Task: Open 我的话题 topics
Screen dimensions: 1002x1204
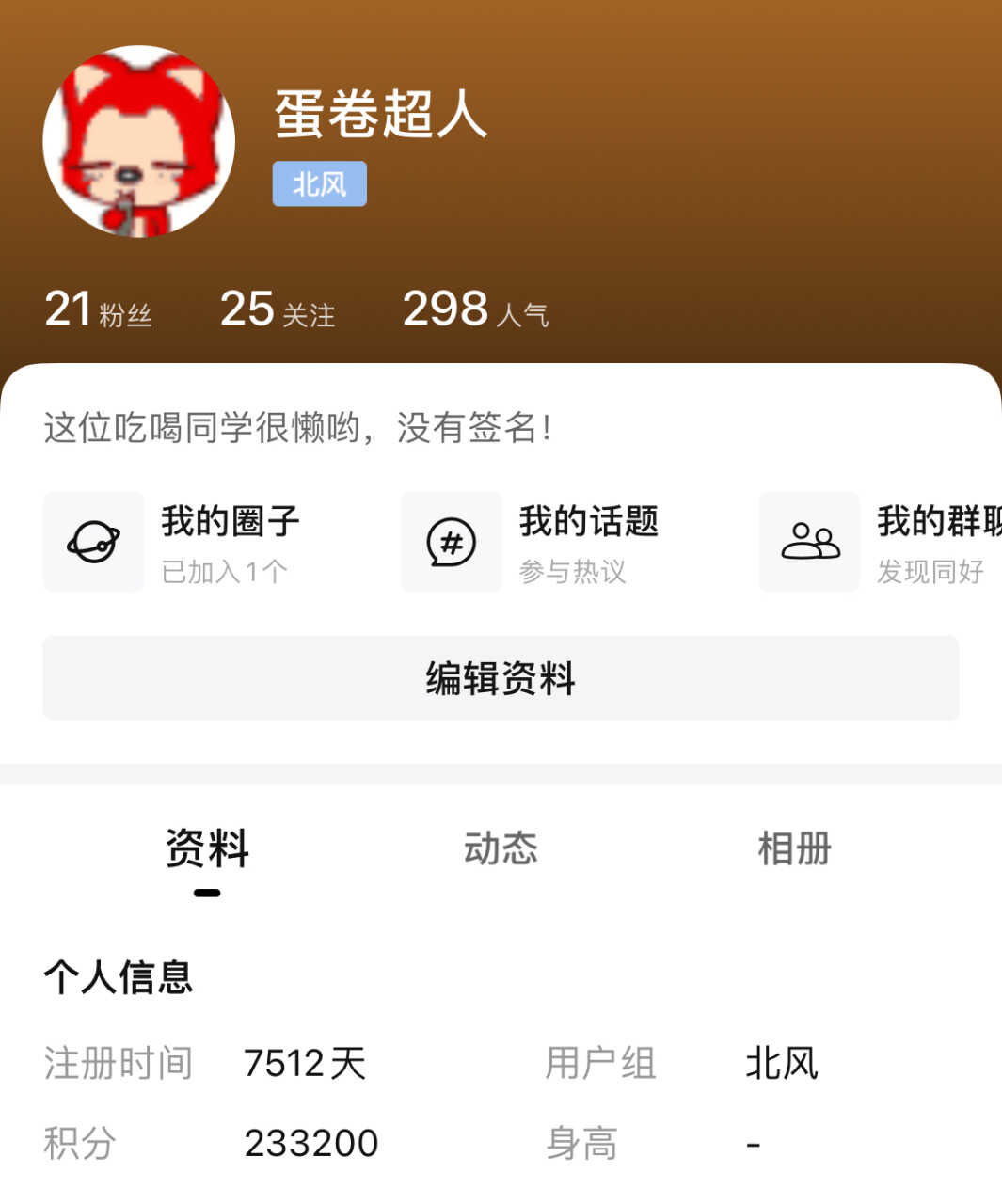Action: click(x=532, y=542)
